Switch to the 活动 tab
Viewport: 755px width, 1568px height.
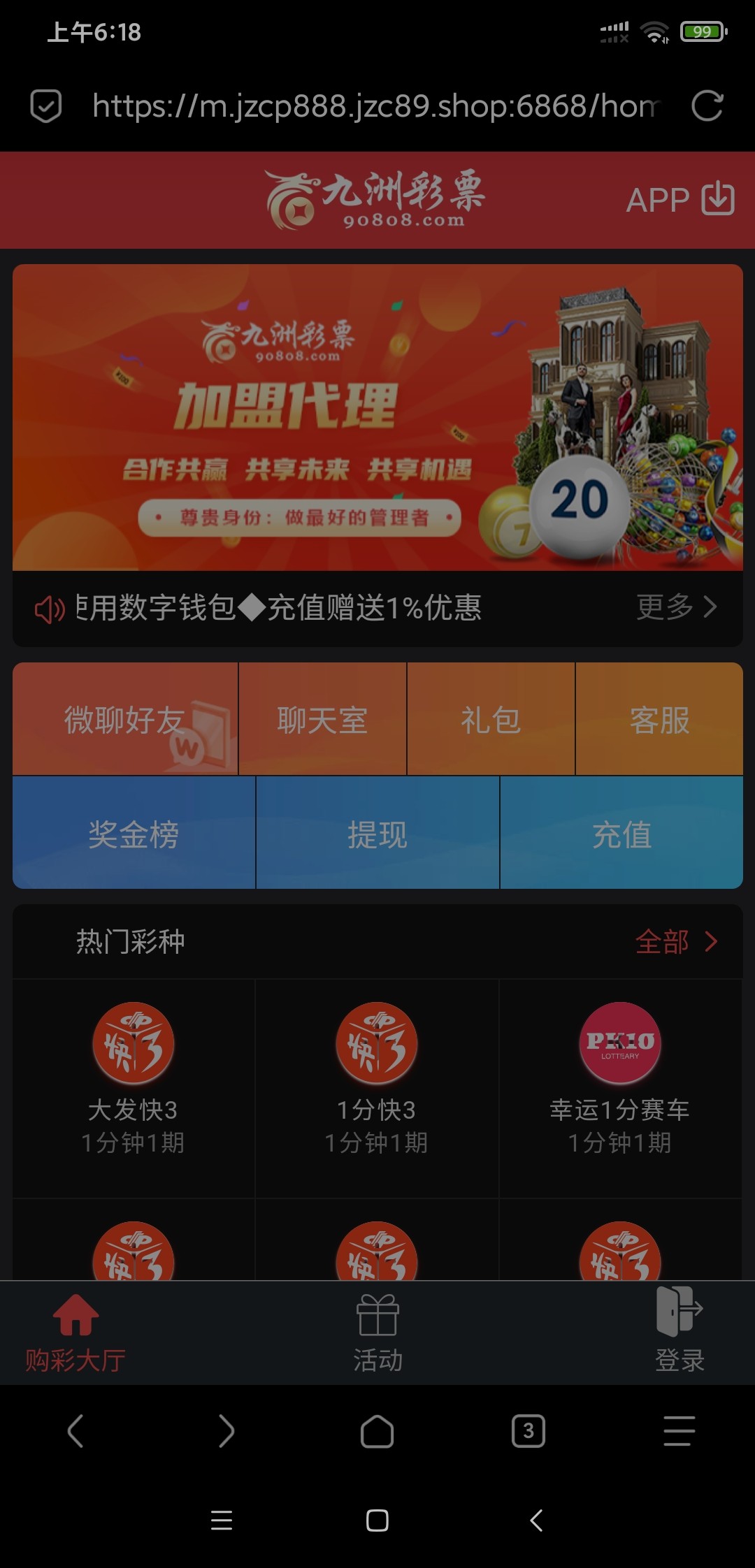[377, 1333]
